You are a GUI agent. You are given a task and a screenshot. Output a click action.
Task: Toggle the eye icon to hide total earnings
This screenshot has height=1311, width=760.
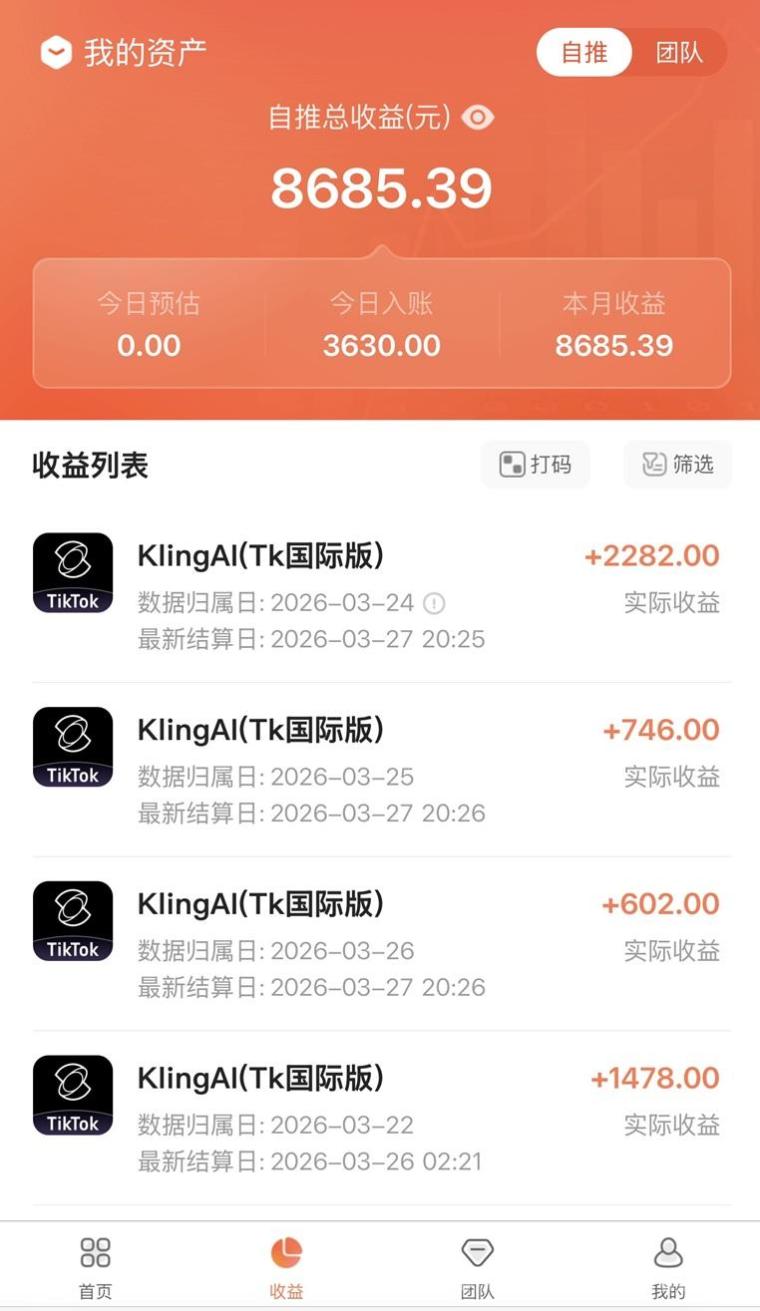(479, 117)
